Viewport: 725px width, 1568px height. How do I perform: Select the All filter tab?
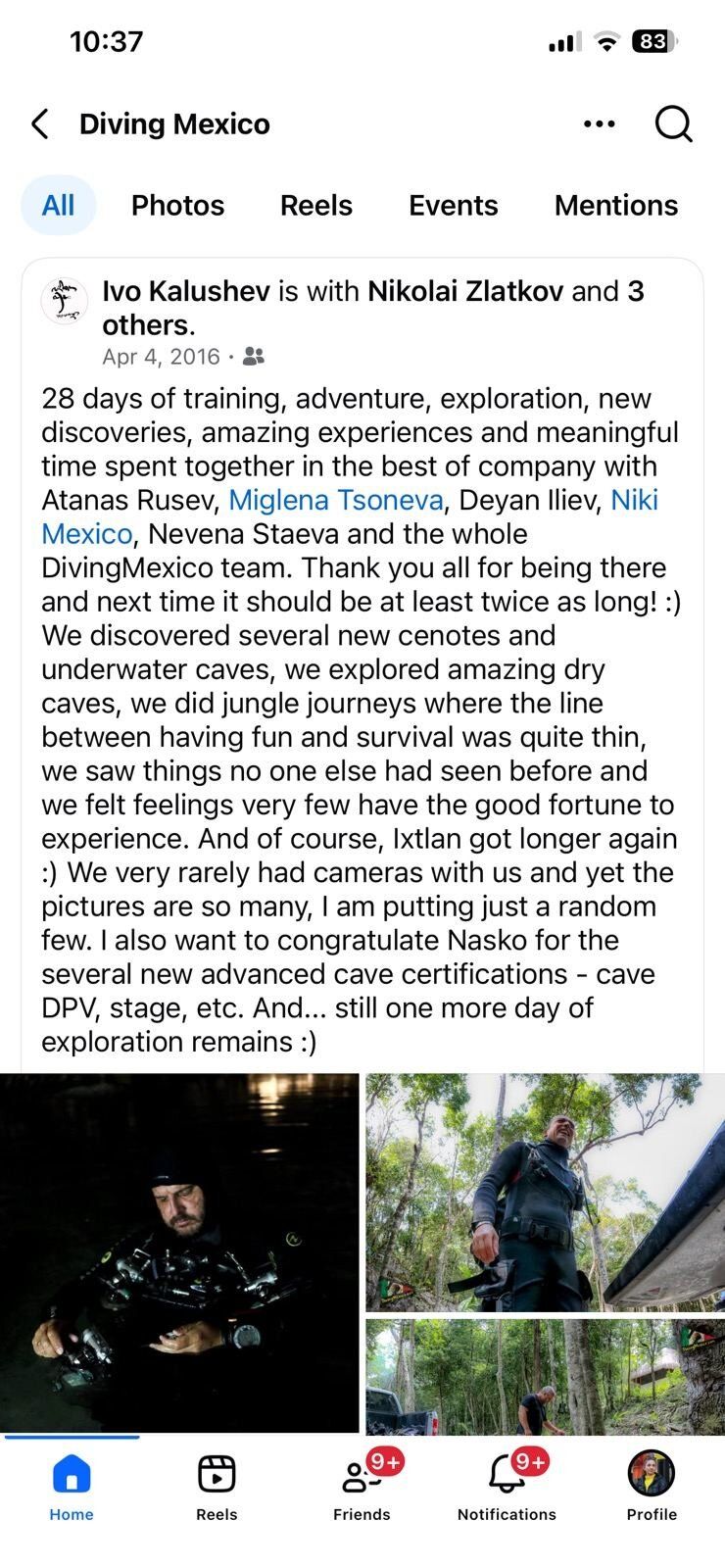(x=58, y=205)
